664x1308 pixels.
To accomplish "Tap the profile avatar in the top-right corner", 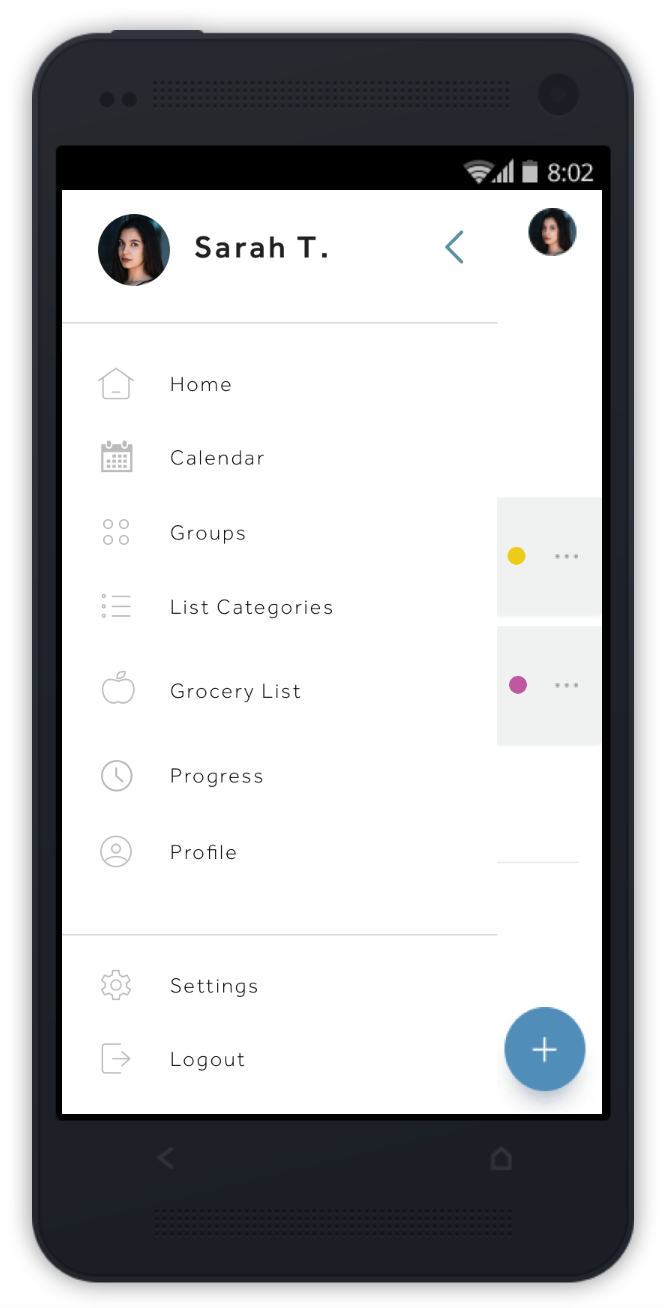I will 552,232.
